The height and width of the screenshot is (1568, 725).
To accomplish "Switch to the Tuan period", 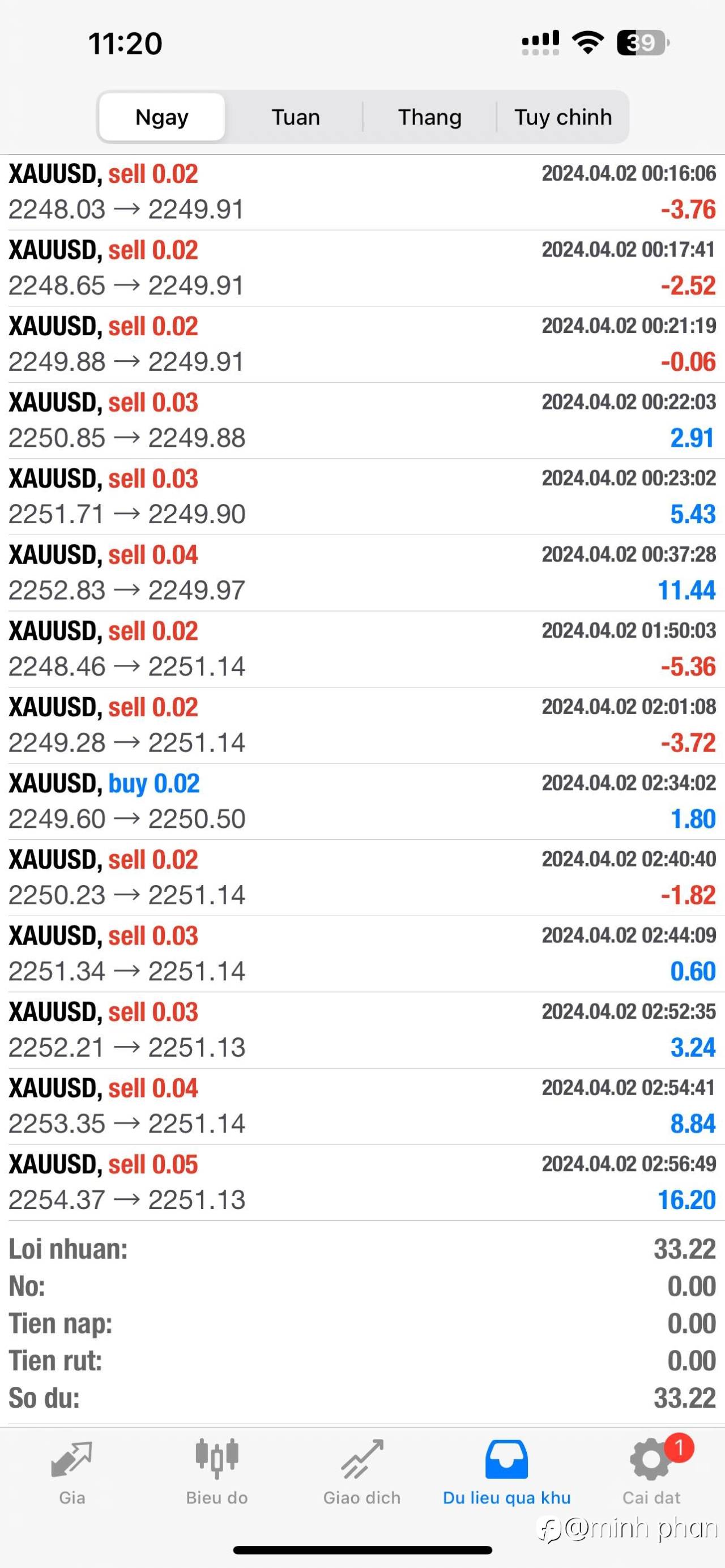I will click(x=295, y=117).
